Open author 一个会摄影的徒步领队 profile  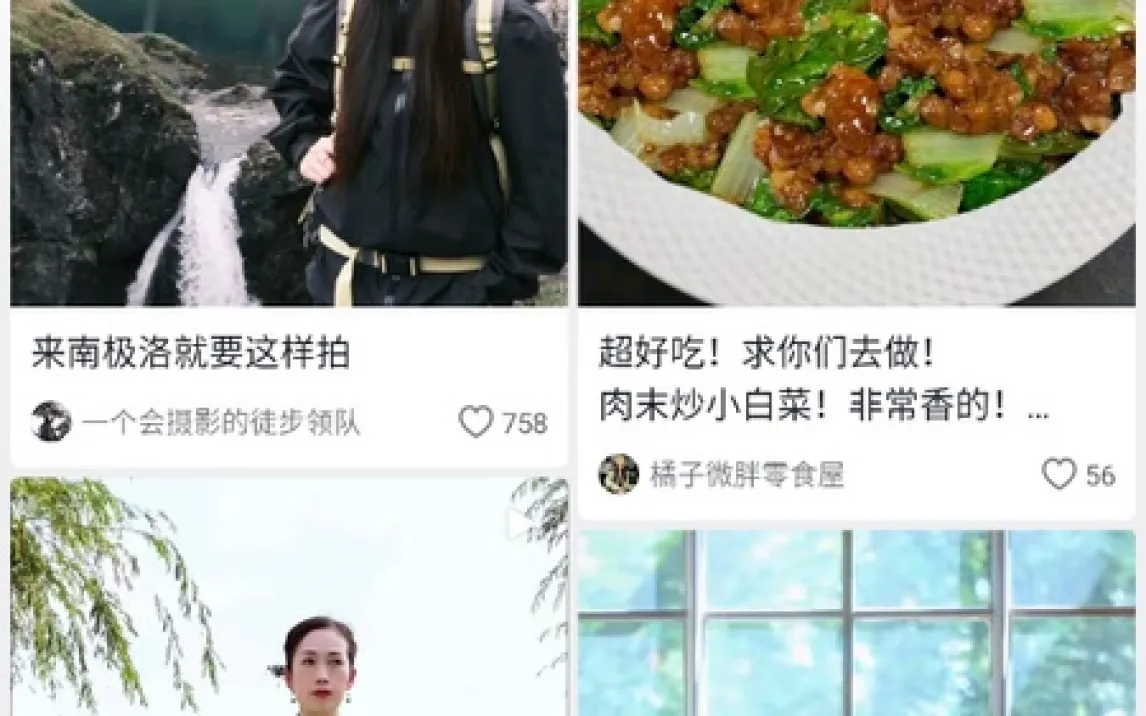point(221,422)
